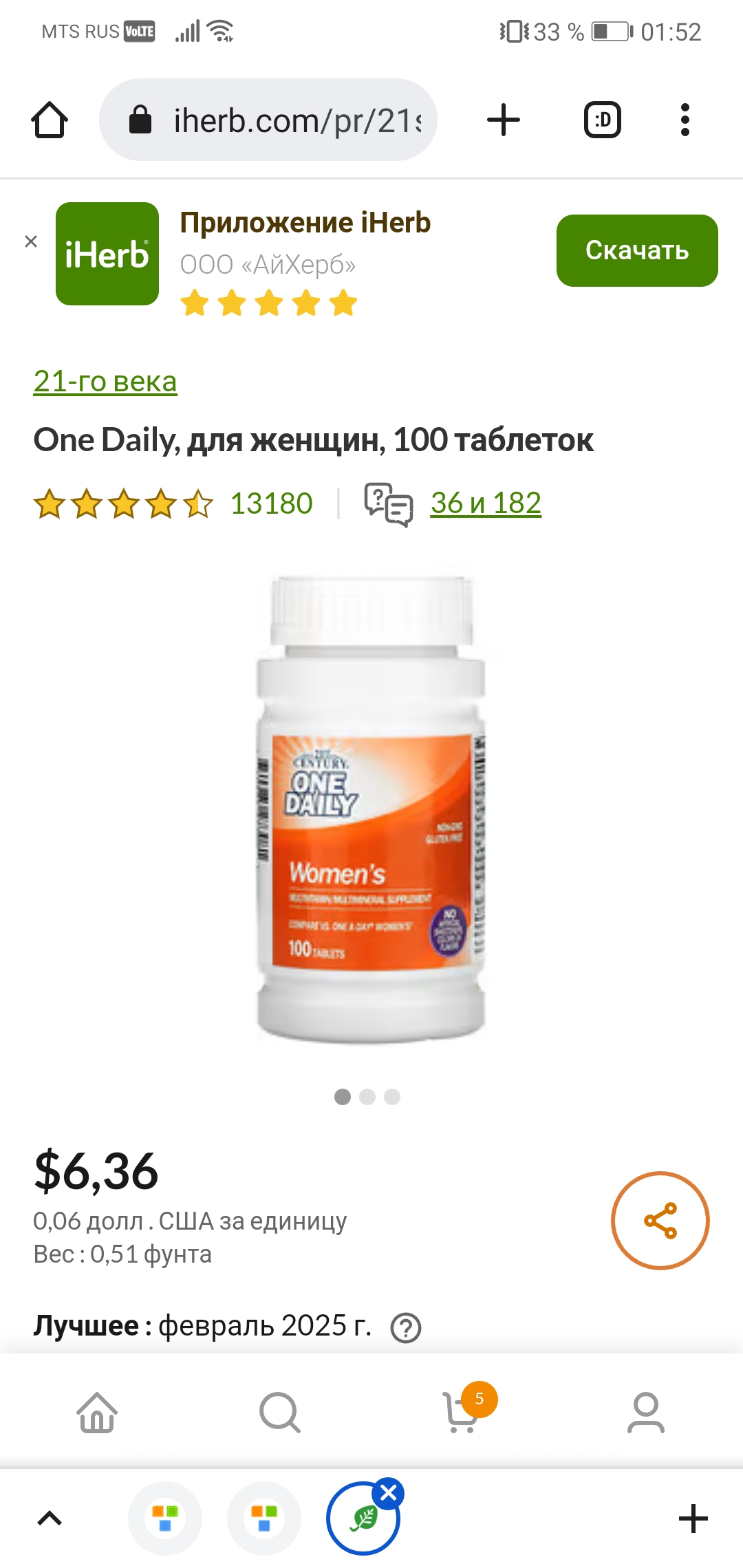Open a new browser tab
This screenshot has width=743, height=1568.
point(504,120)
